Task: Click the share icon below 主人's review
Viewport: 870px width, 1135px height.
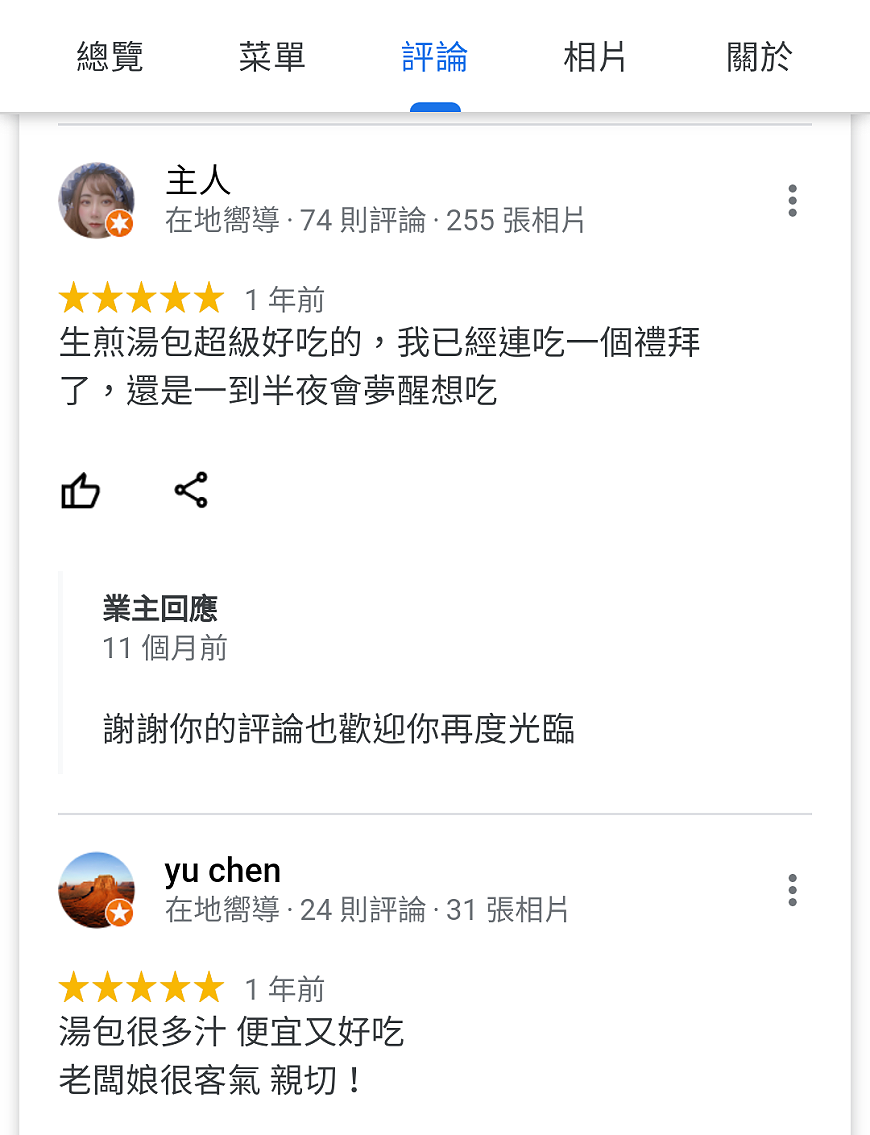Action: click(190, 490)
